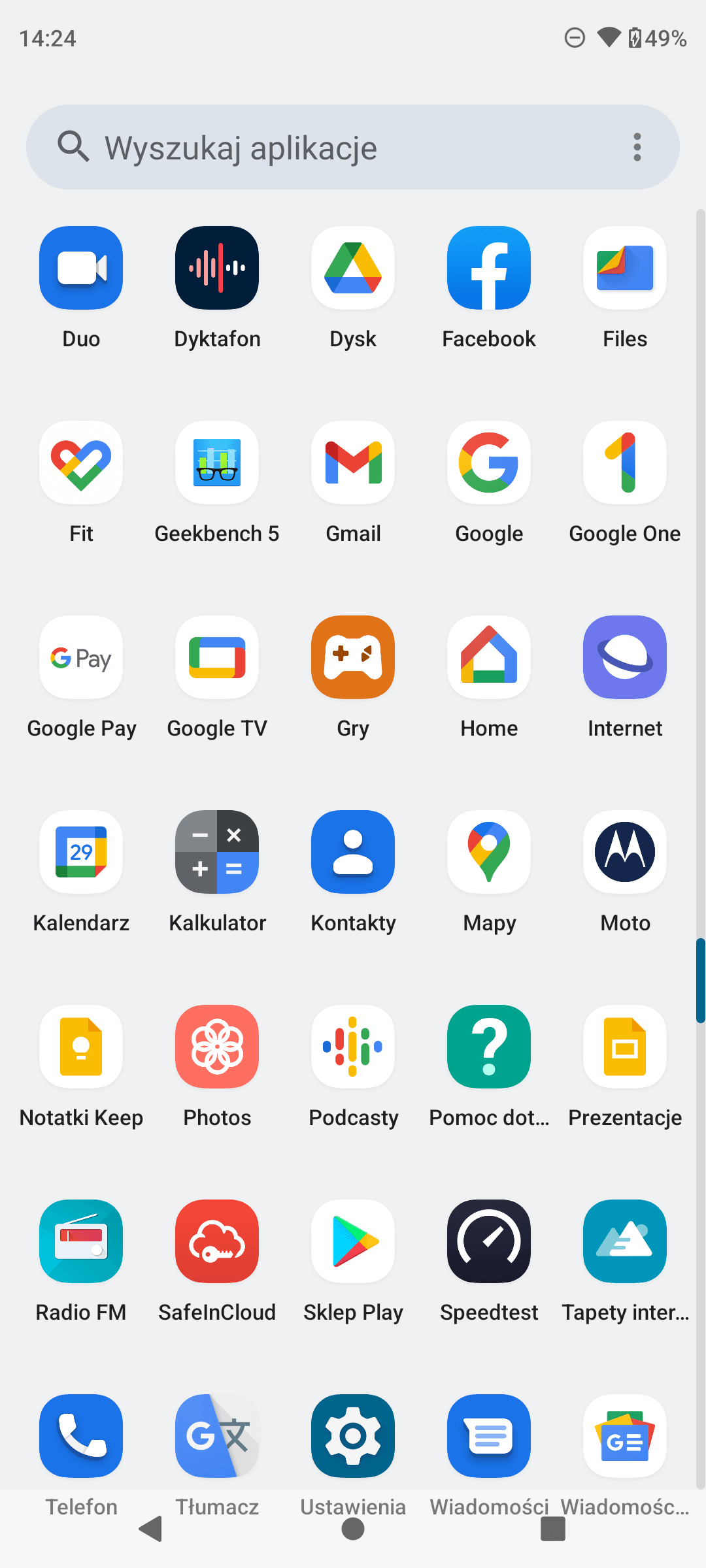706x1568 pixels.
Task: Launch the Duo app
Action: click(x=81, y=268)
